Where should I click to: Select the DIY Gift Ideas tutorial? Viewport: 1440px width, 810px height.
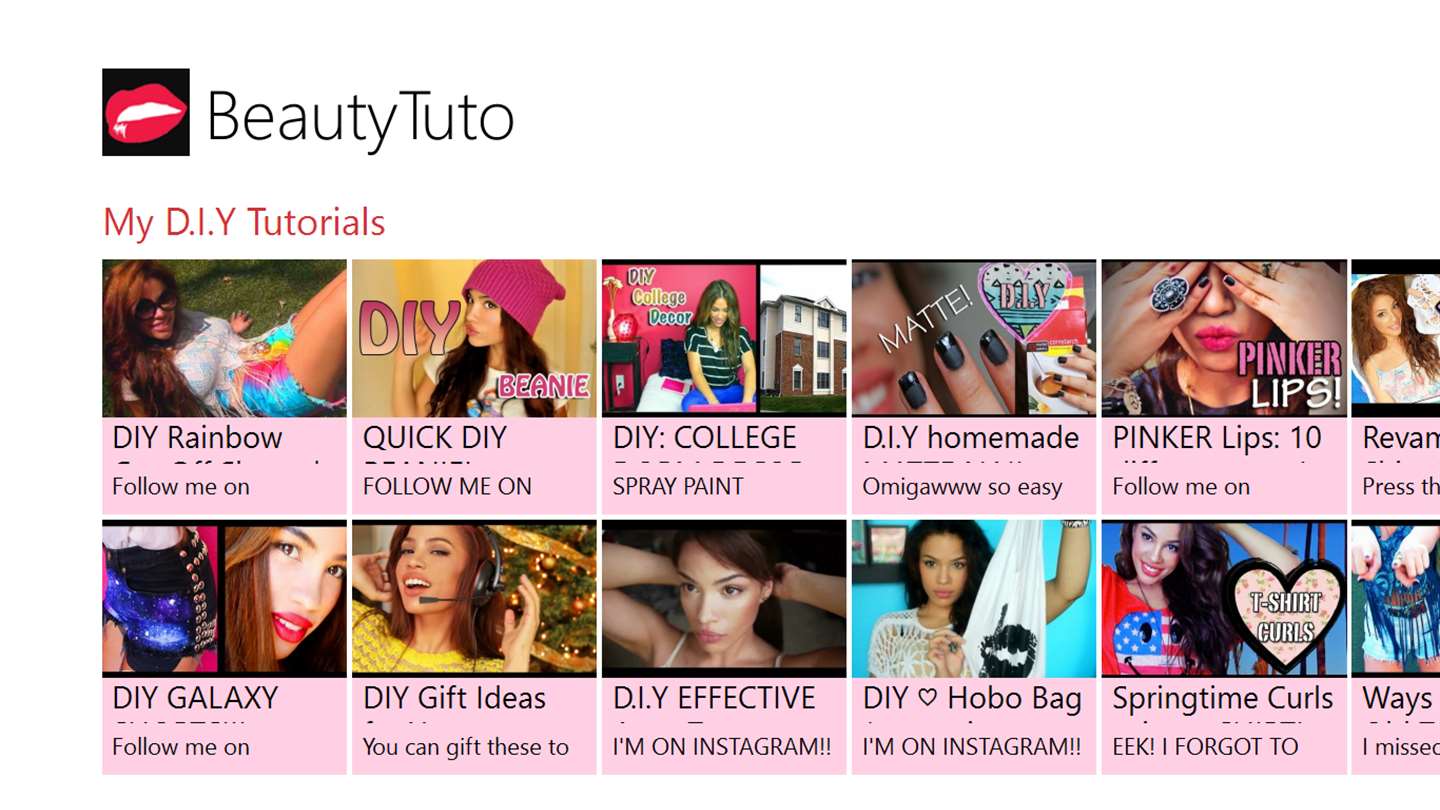(x=474, y=646)
